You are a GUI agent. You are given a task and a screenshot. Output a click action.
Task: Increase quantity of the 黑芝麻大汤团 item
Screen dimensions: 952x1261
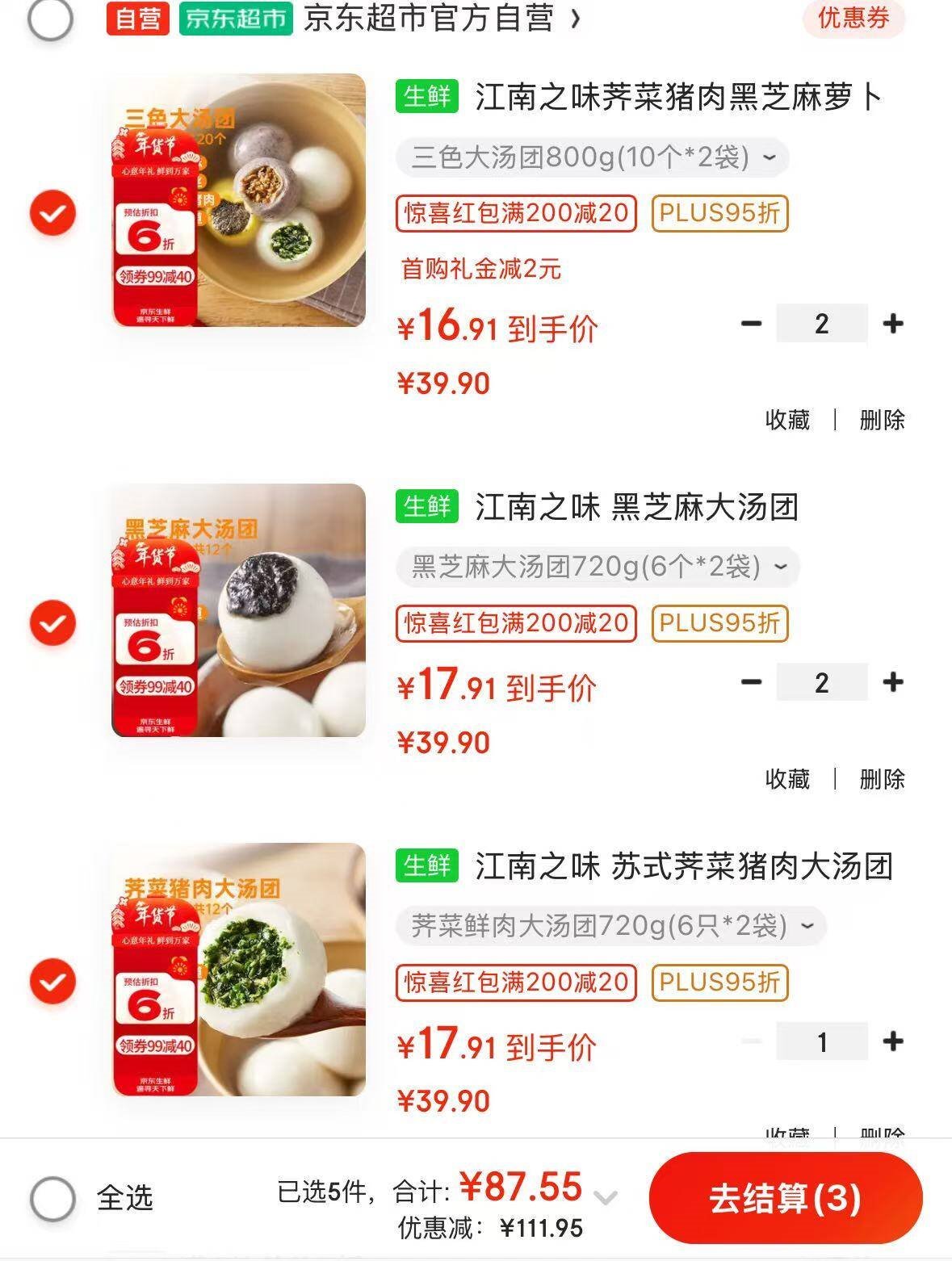[892, 682]
